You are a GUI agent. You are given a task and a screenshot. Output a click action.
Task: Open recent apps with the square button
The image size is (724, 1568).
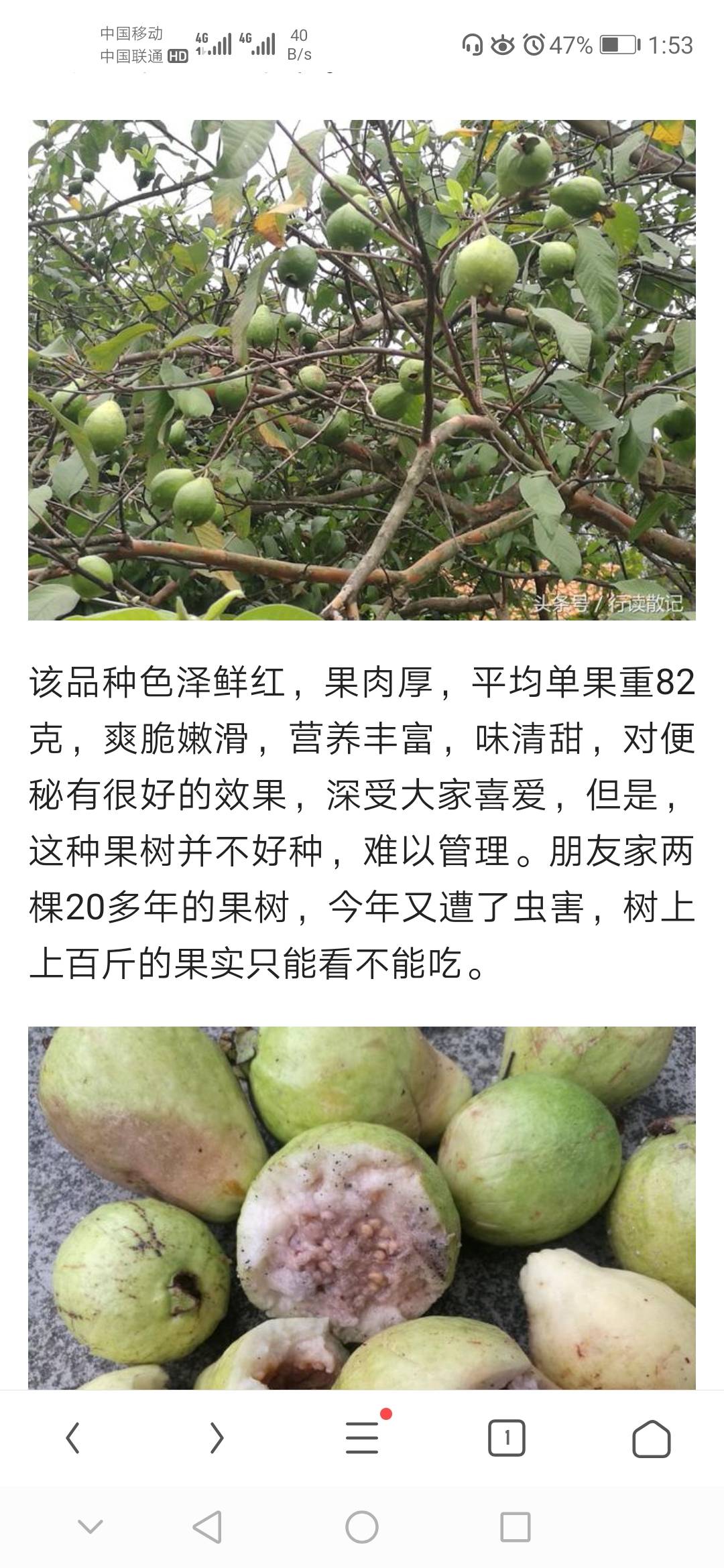tap(516, 1528)
